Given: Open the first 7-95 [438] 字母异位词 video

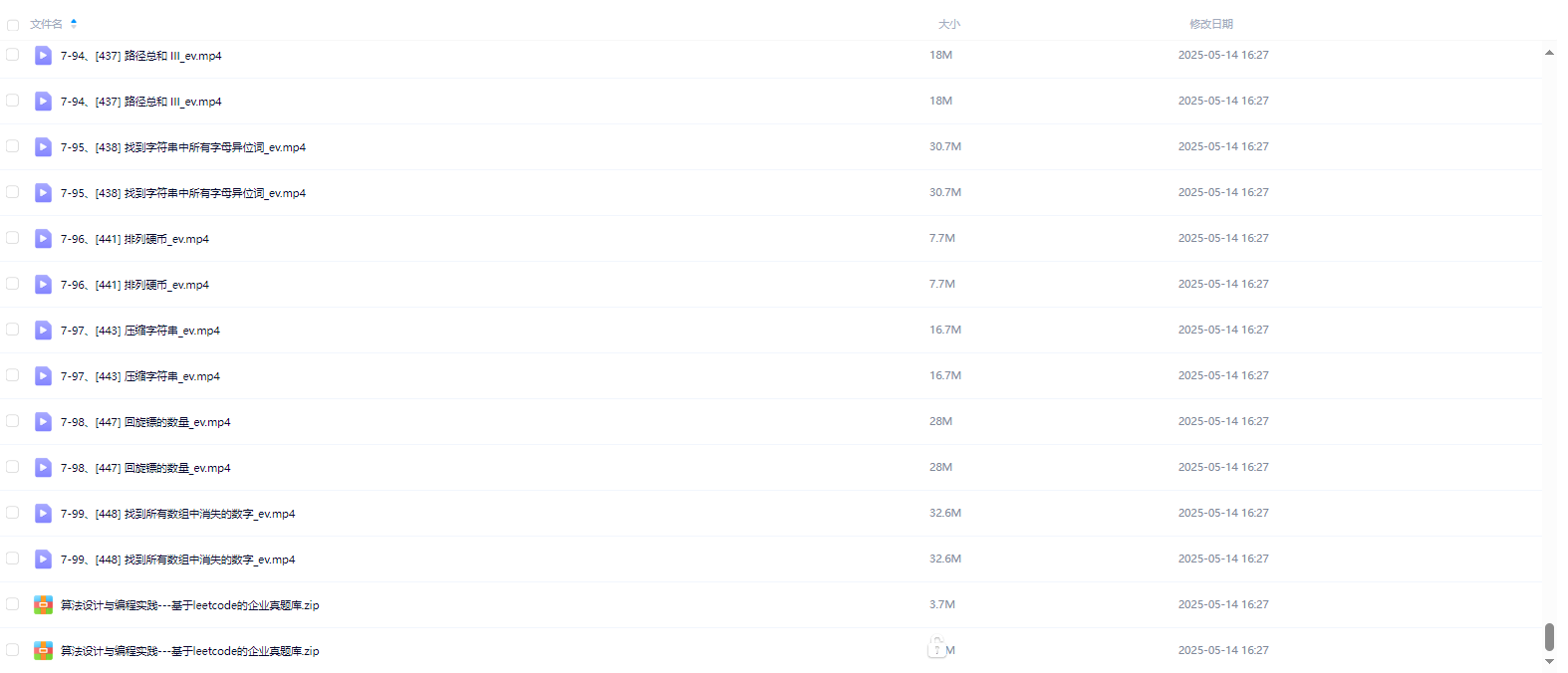Looking at the screenshot, I should [x=182, y=147].
